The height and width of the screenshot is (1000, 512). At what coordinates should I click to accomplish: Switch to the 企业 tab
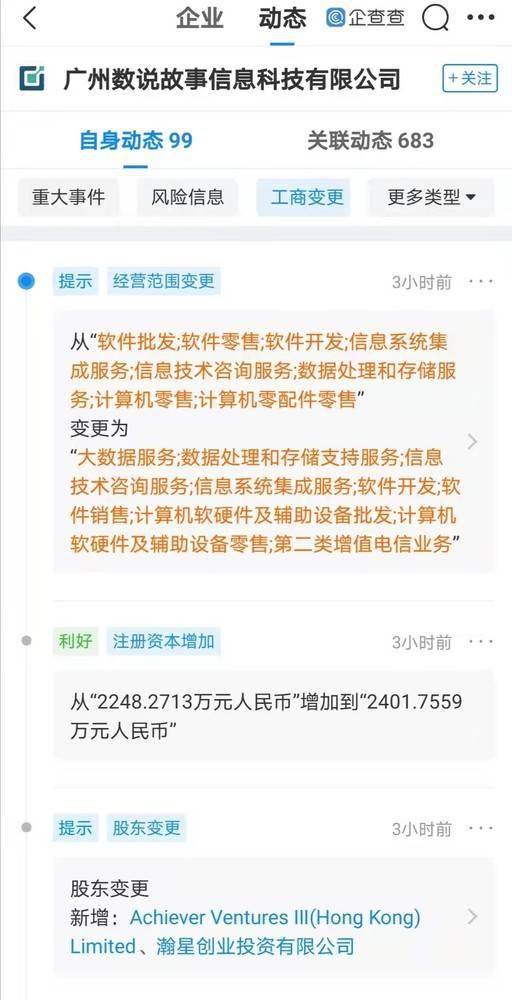(x=200, y=18)
